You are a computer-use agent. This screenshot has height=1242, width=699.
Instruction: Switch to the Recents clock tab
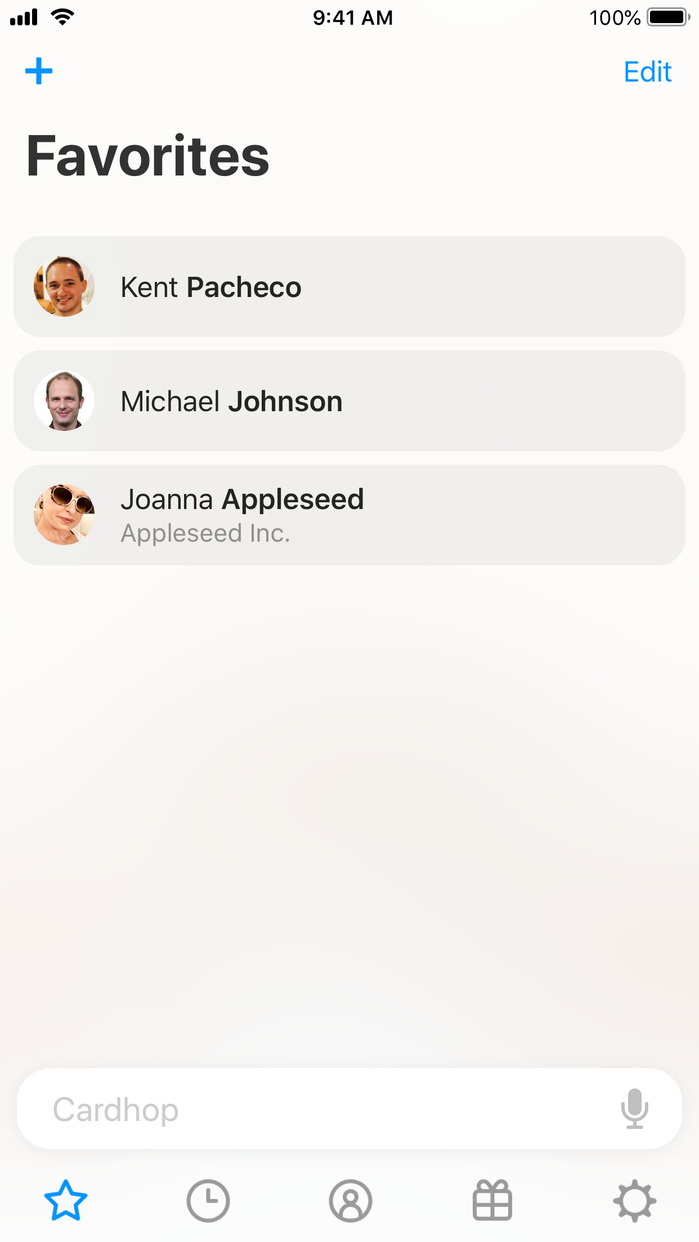(x=208, y=1201)
